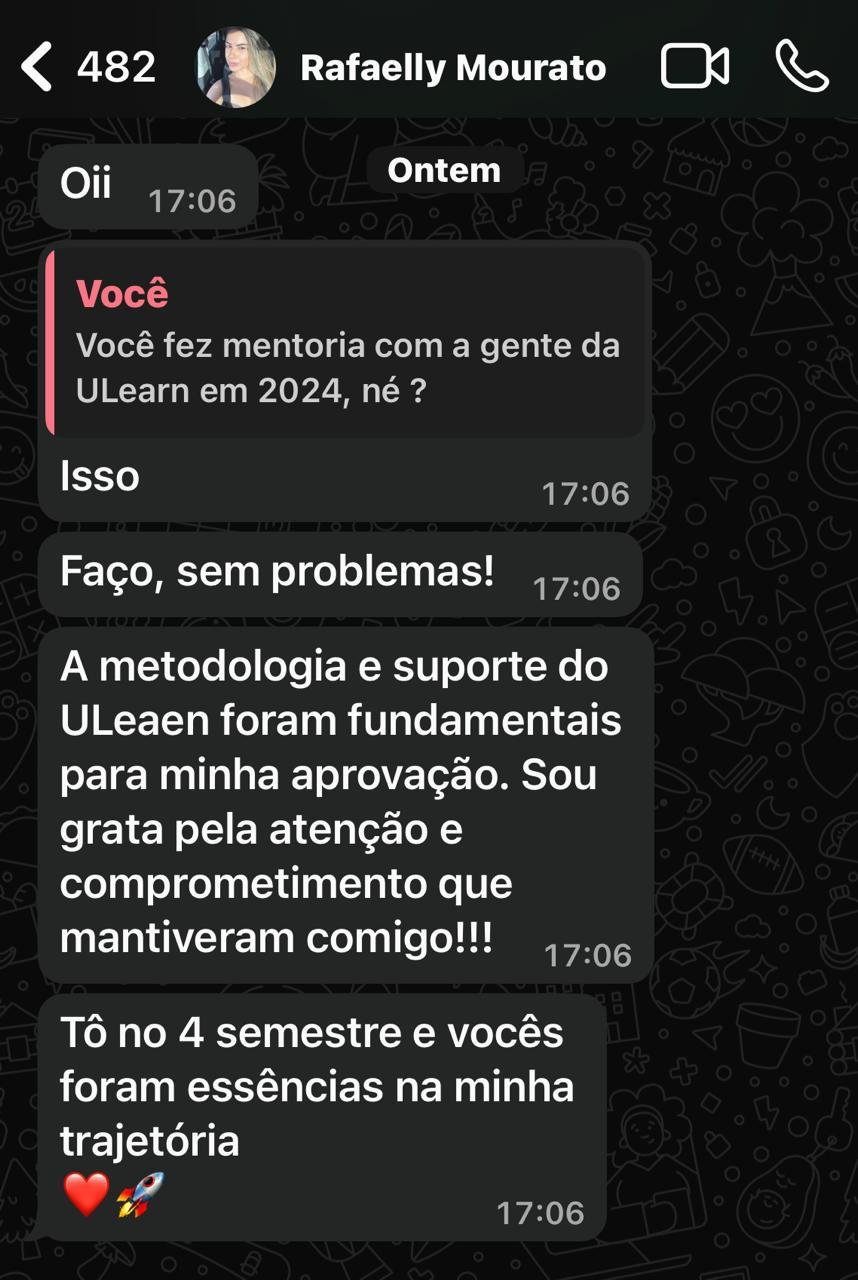Image resolution: width=858 pixels, height=1280 pixels.
Task: Start a voice call with Rafaelly
Action: (801, 67)
